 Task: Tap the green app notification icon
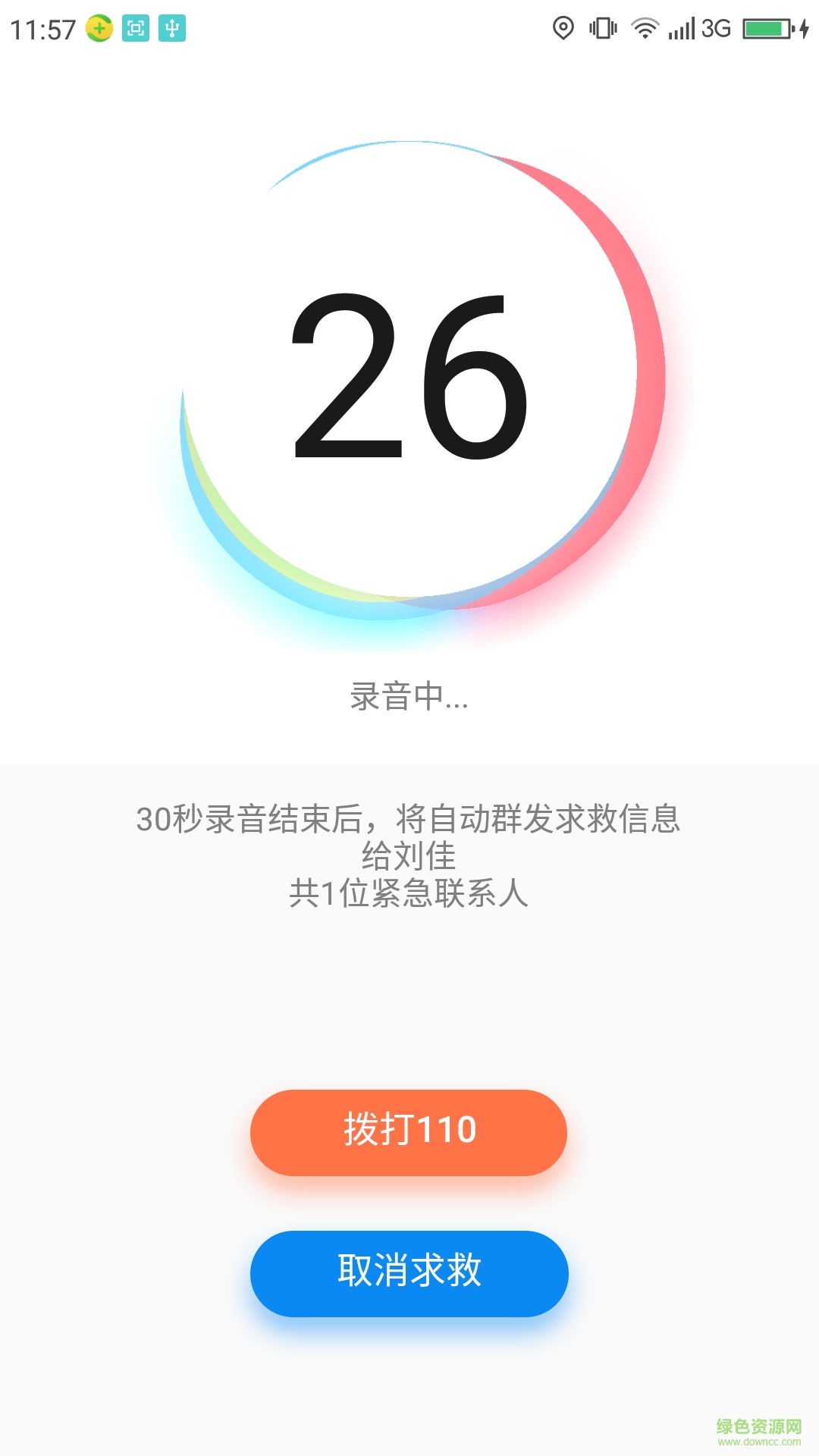point(99,29)
